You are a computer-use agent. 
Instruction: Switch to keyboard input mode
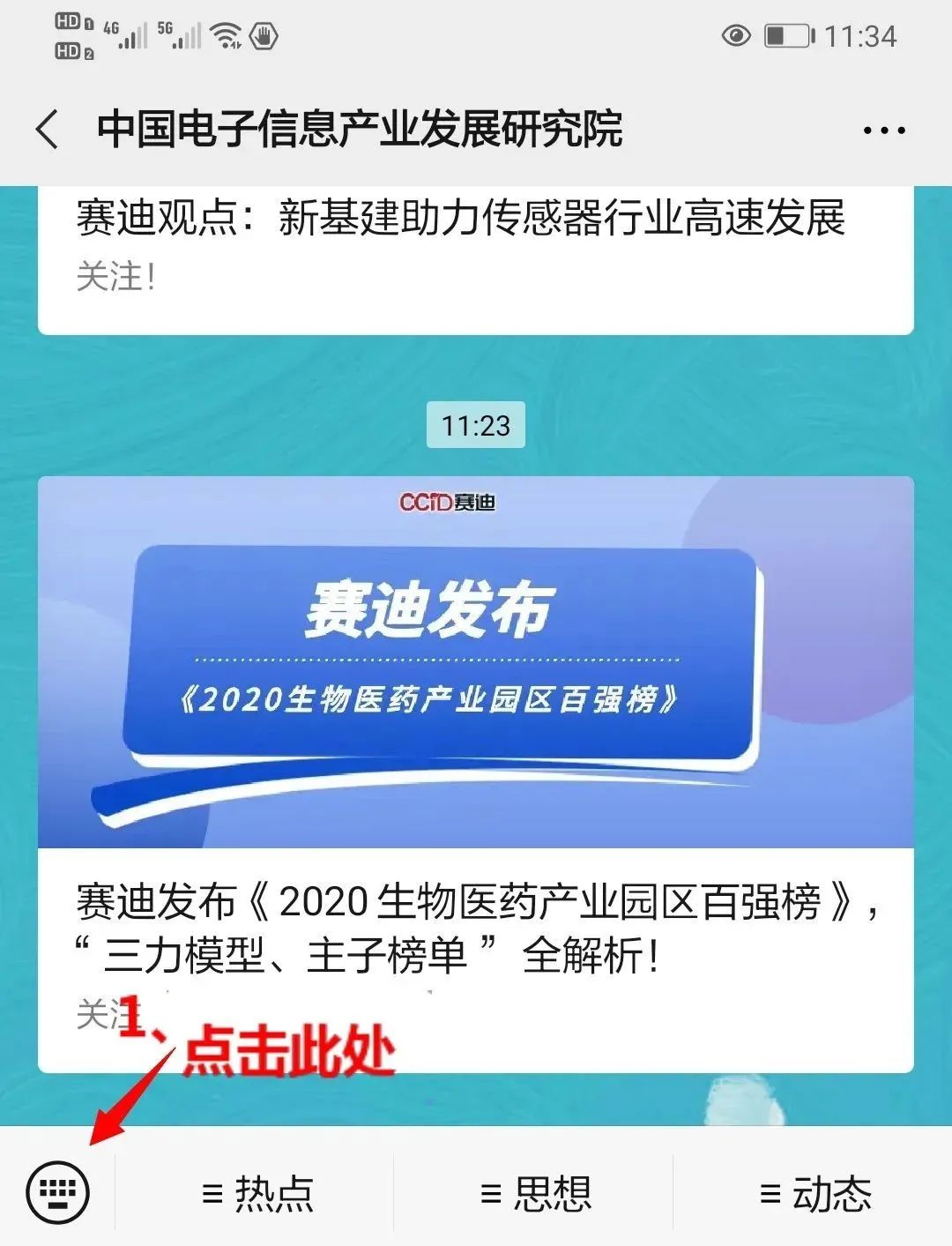[x=58, y=1192]
